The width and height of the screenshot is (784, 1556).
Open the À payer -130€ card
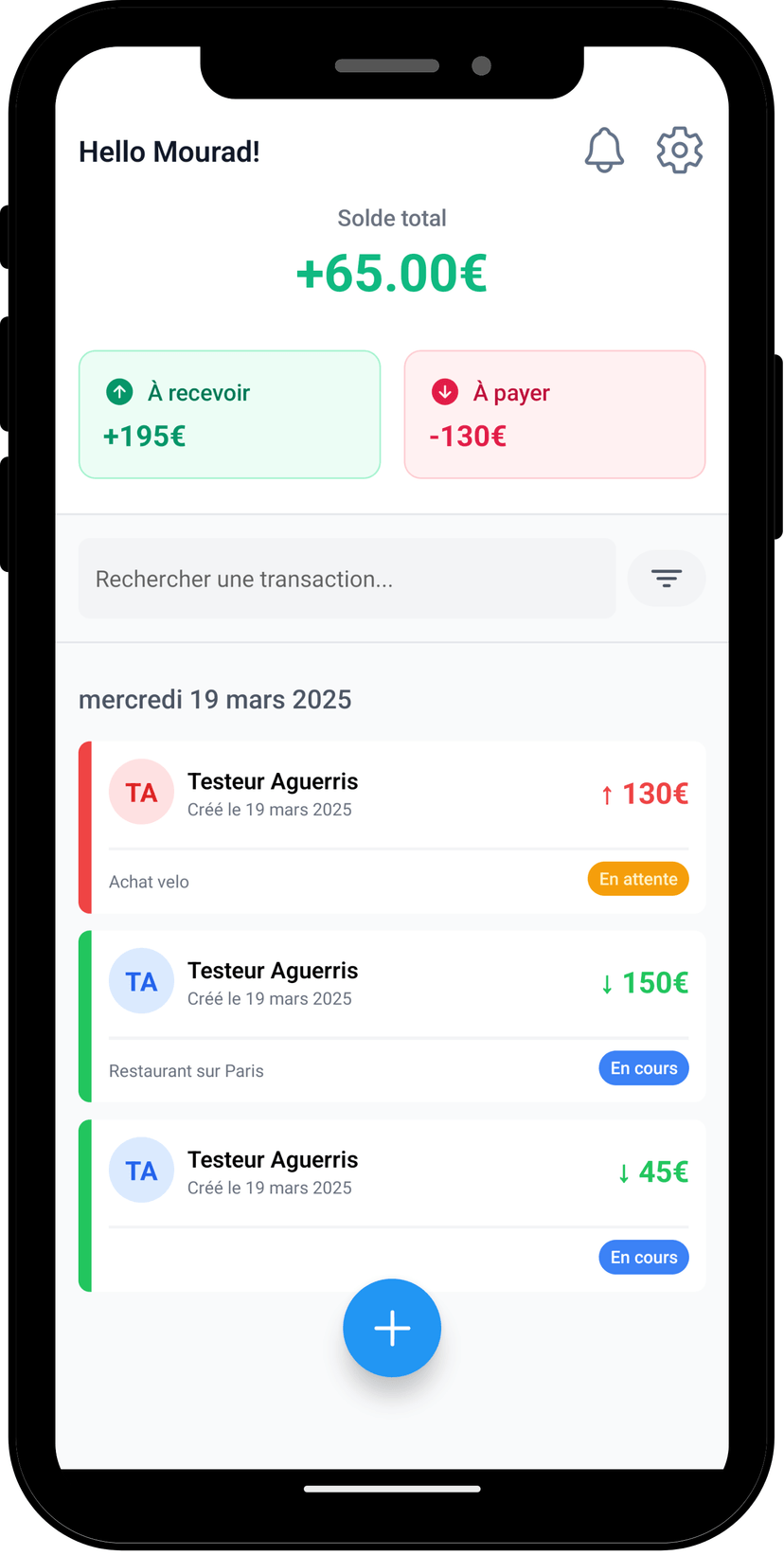tap(555, 415)
